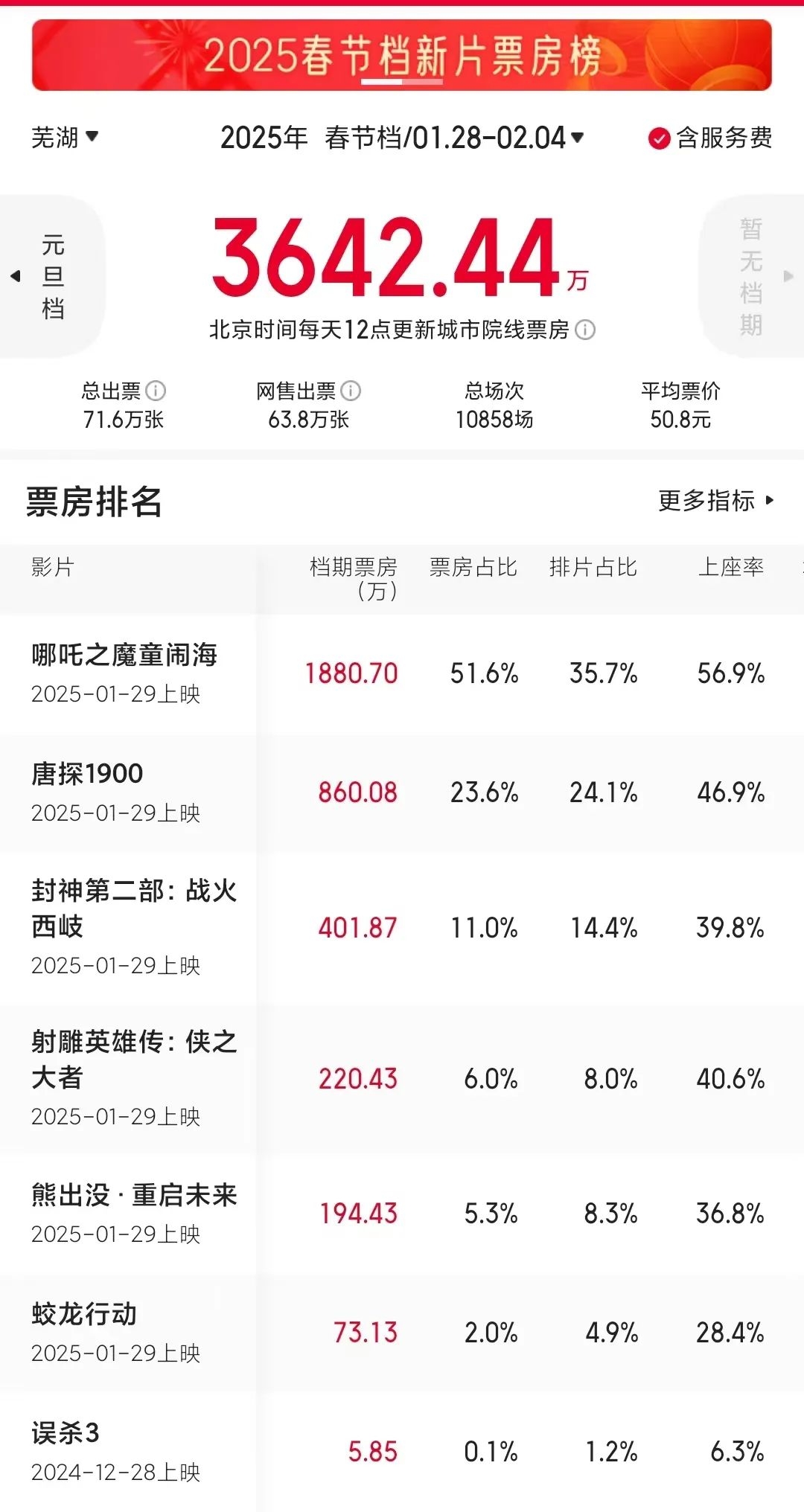804x1512 pixels.
Task: Open details for 熊出没·重启未来
Action: point(402,1214)
